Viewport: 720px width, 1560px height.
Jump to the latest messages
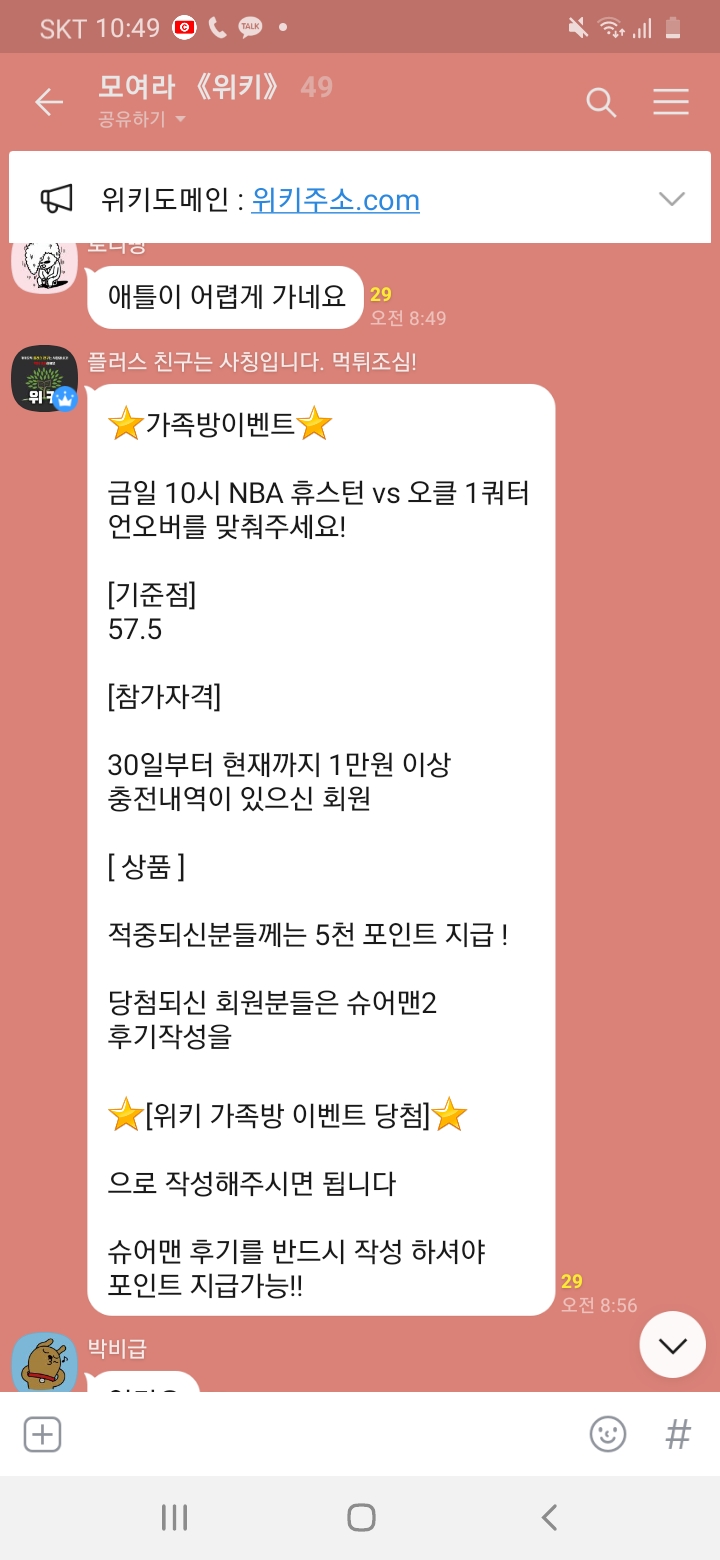pos(672,1345)
